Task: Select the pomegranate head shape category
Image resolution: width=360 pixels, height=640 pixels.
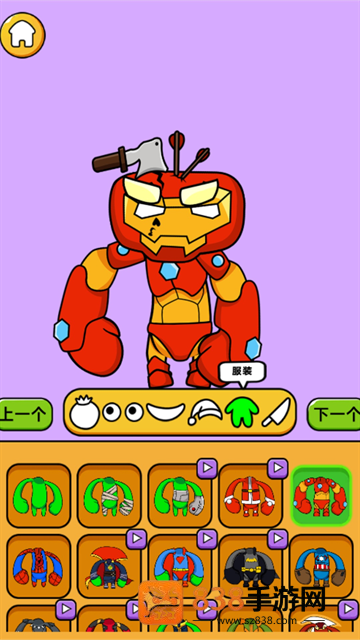Action: [84, 412]
